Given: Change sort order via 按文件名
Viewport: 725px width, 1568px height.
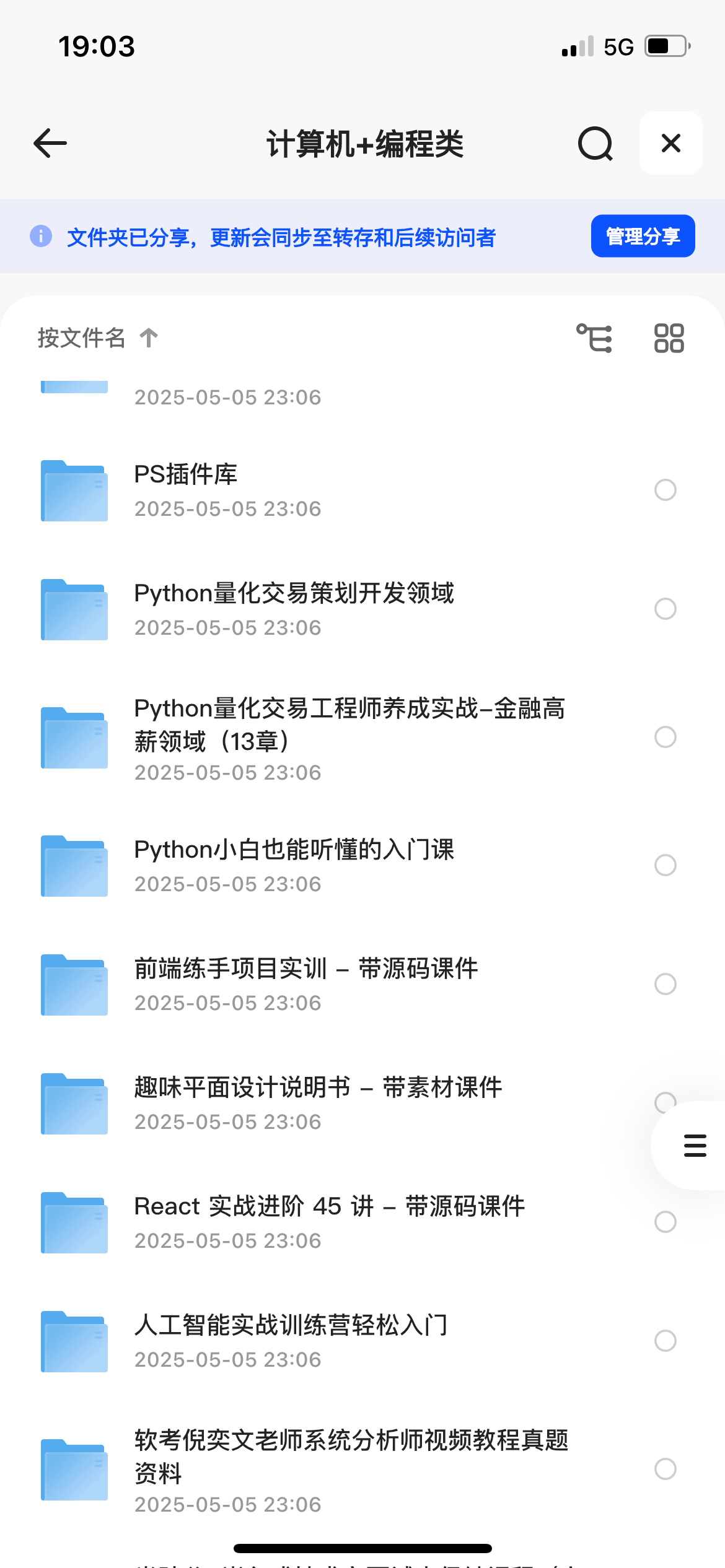Looking at the screenshot, I should tap(97, 338).
